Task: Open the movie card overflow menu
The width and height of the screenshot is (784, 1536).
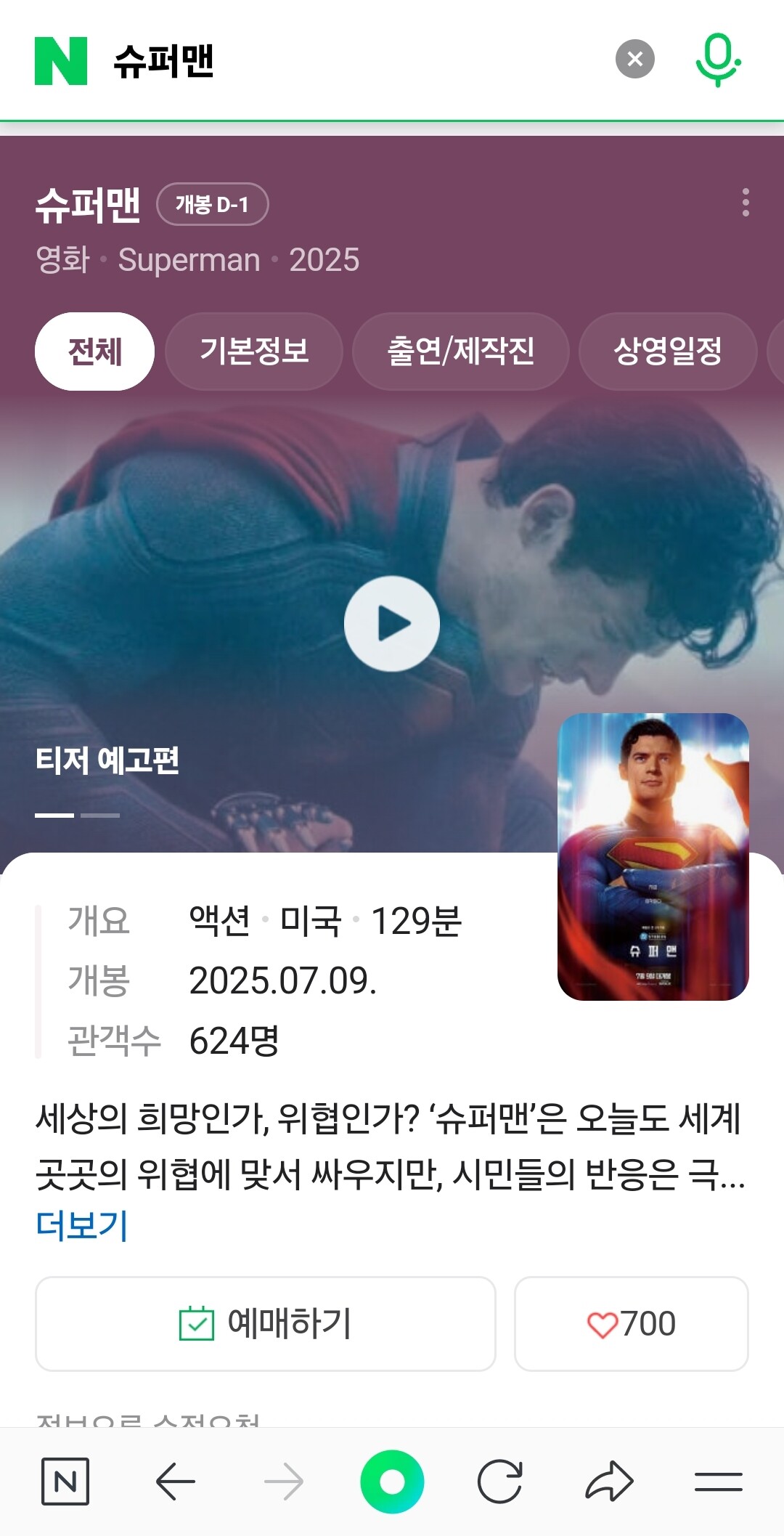Action: pos(745,203)
